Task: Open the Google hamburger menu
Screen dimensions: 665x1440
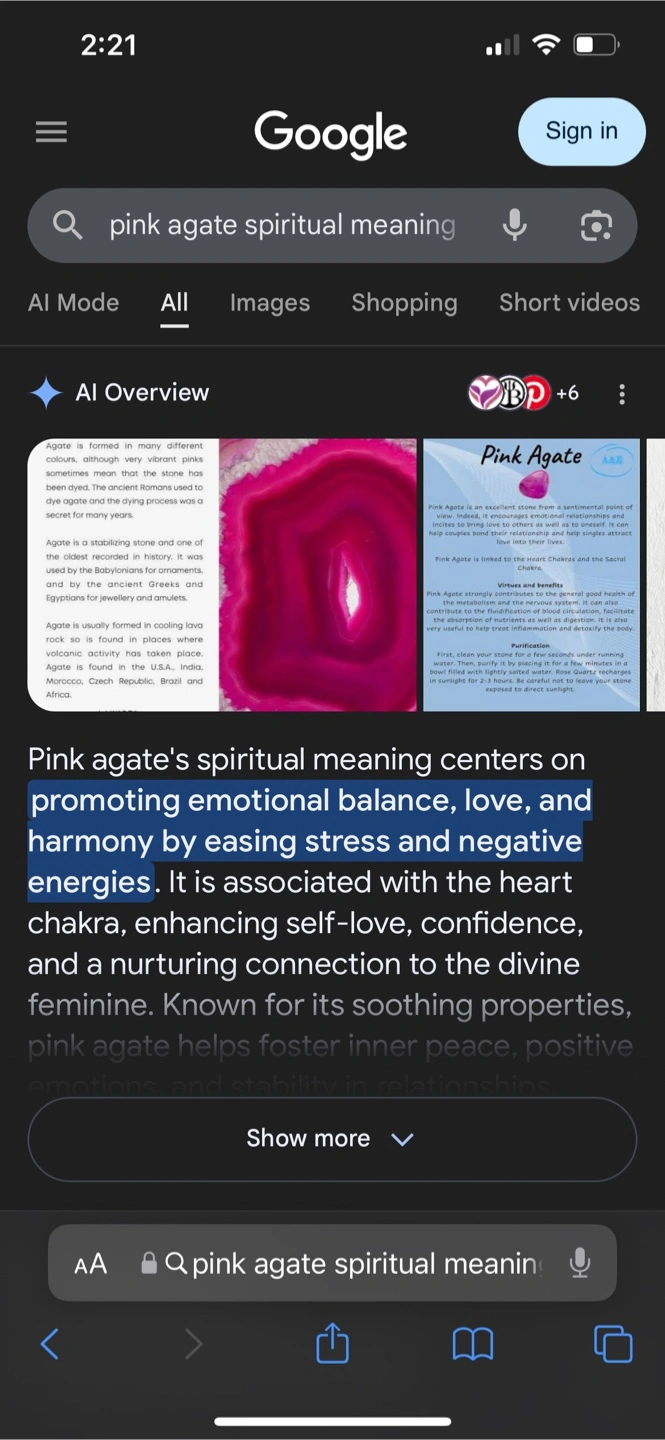Action: click(51, 132)
